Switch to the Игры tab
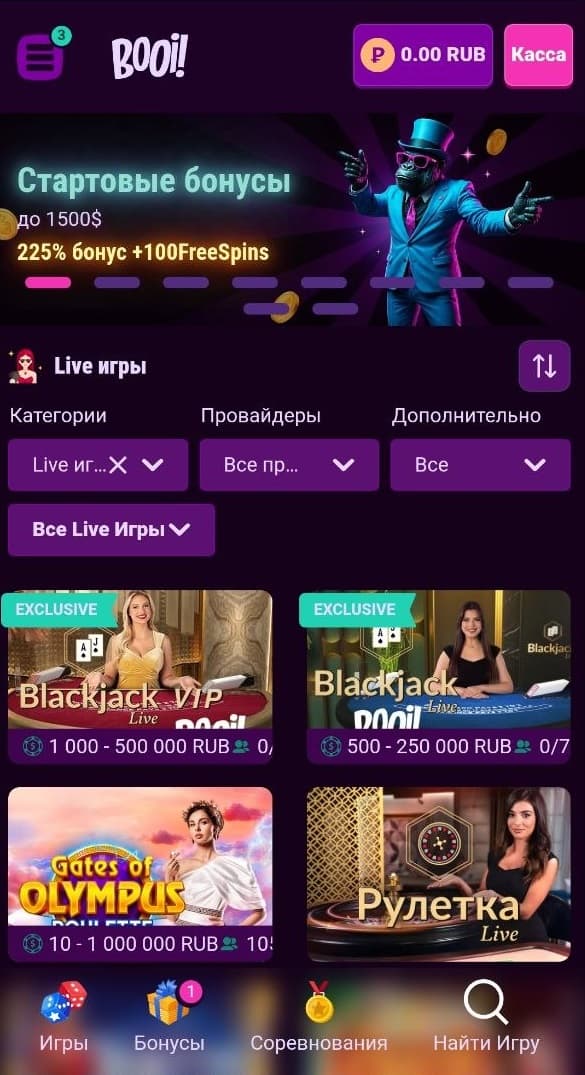Image resolution: width=585 pixels, height=1075 pixels. click(x=64, y=1017)
